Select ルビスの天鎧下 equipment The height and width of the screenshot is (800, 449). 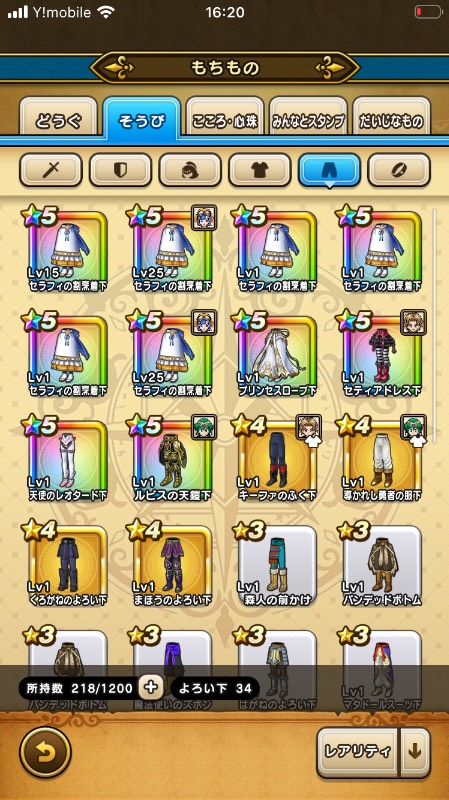tap(171, 460)
